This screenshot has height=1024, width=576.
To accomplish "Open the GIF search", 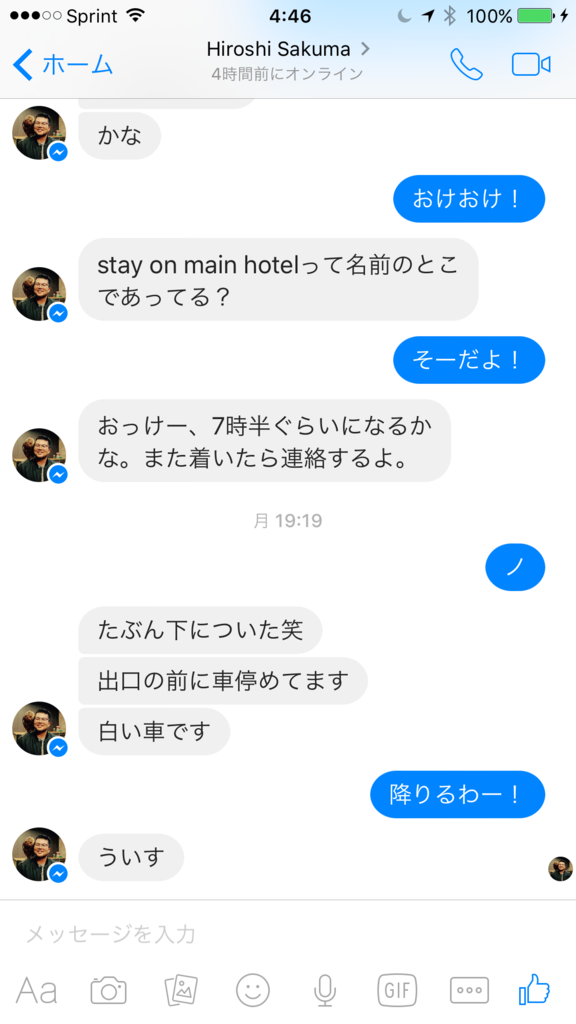I will (397, 990).
